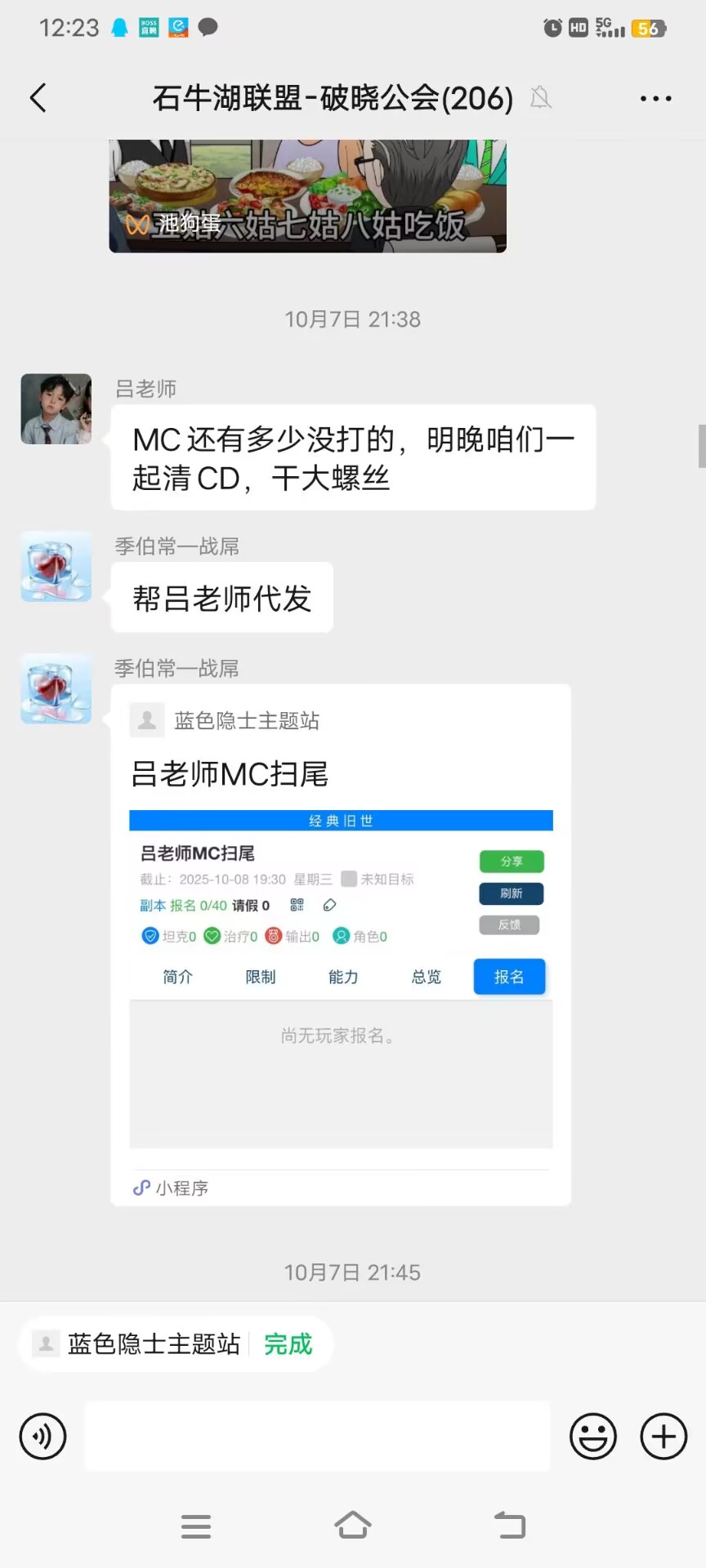This screenshot has height=1568, width=706.
Task: Open system recent apps menu
Action: click(x=196, y=1526)
